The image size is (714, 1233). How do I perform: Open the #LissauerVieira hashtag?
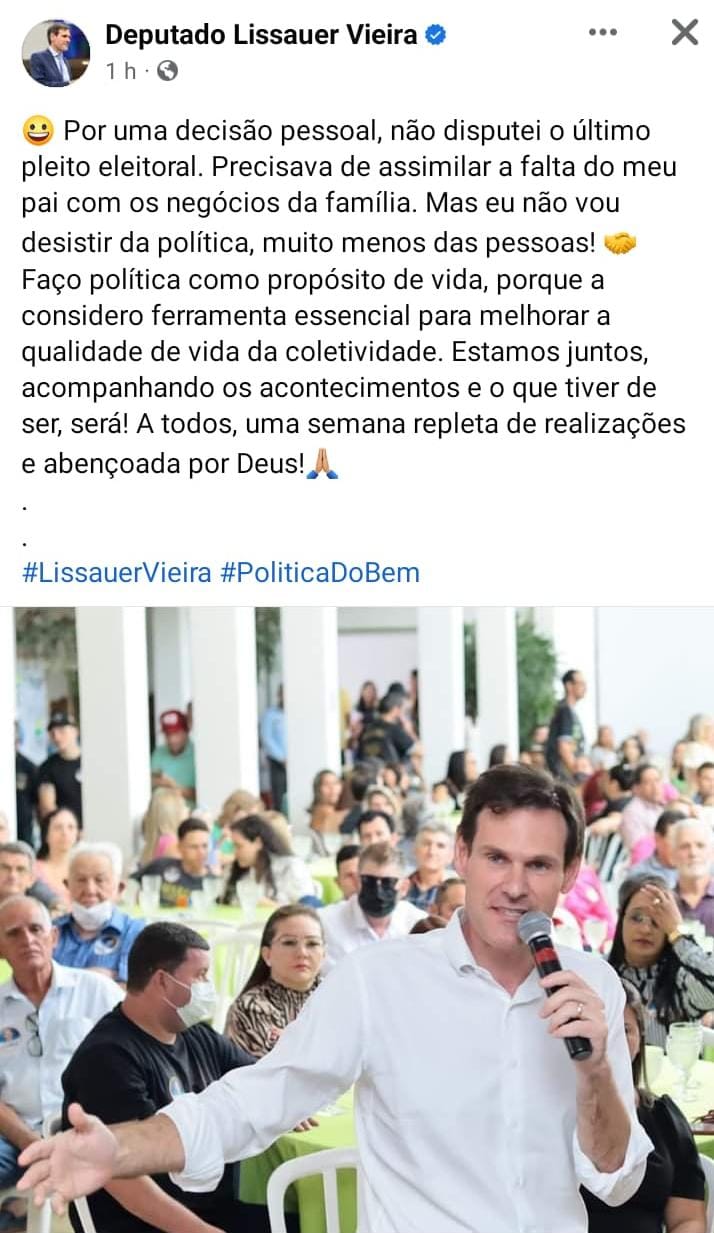116,573
